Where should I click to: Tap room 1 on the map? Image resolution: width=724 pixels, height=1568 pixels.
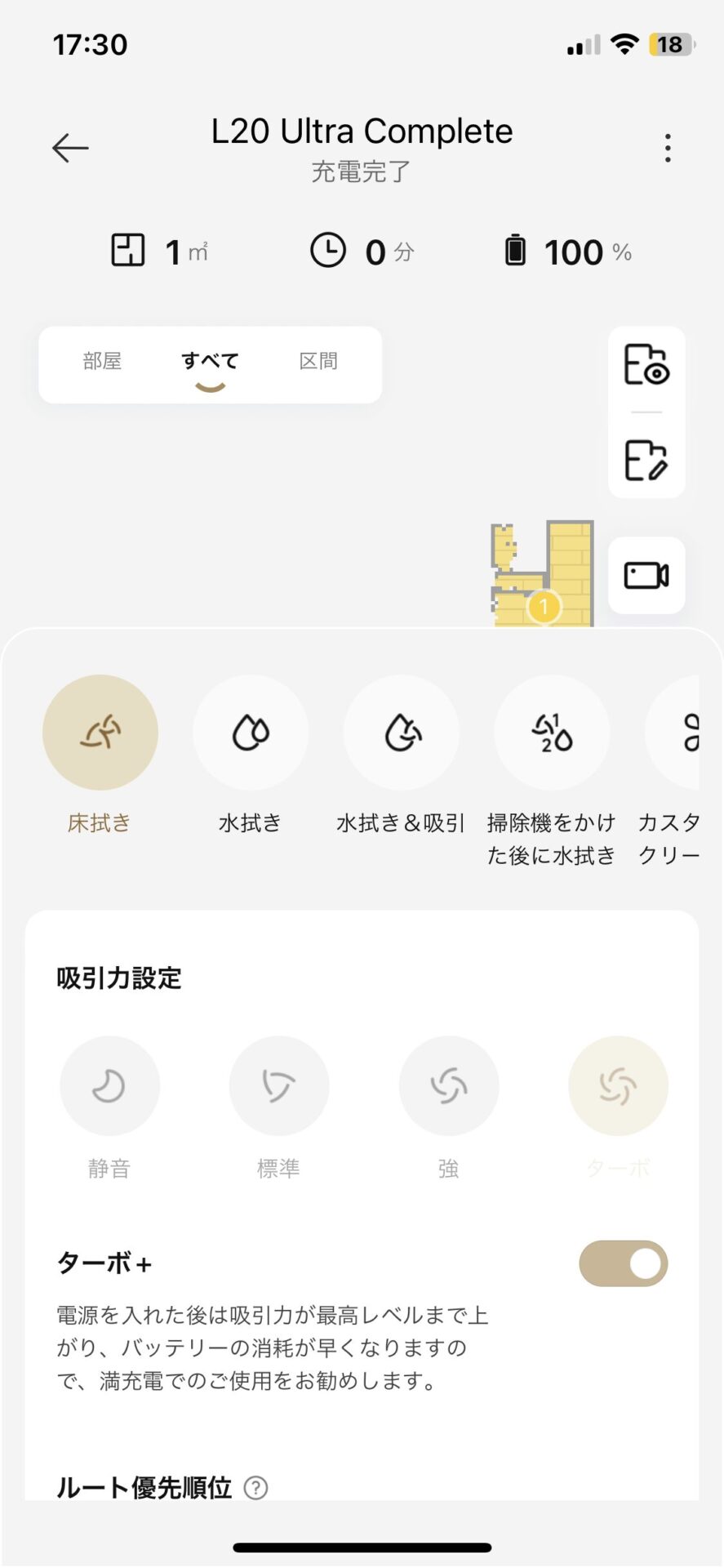544,607
